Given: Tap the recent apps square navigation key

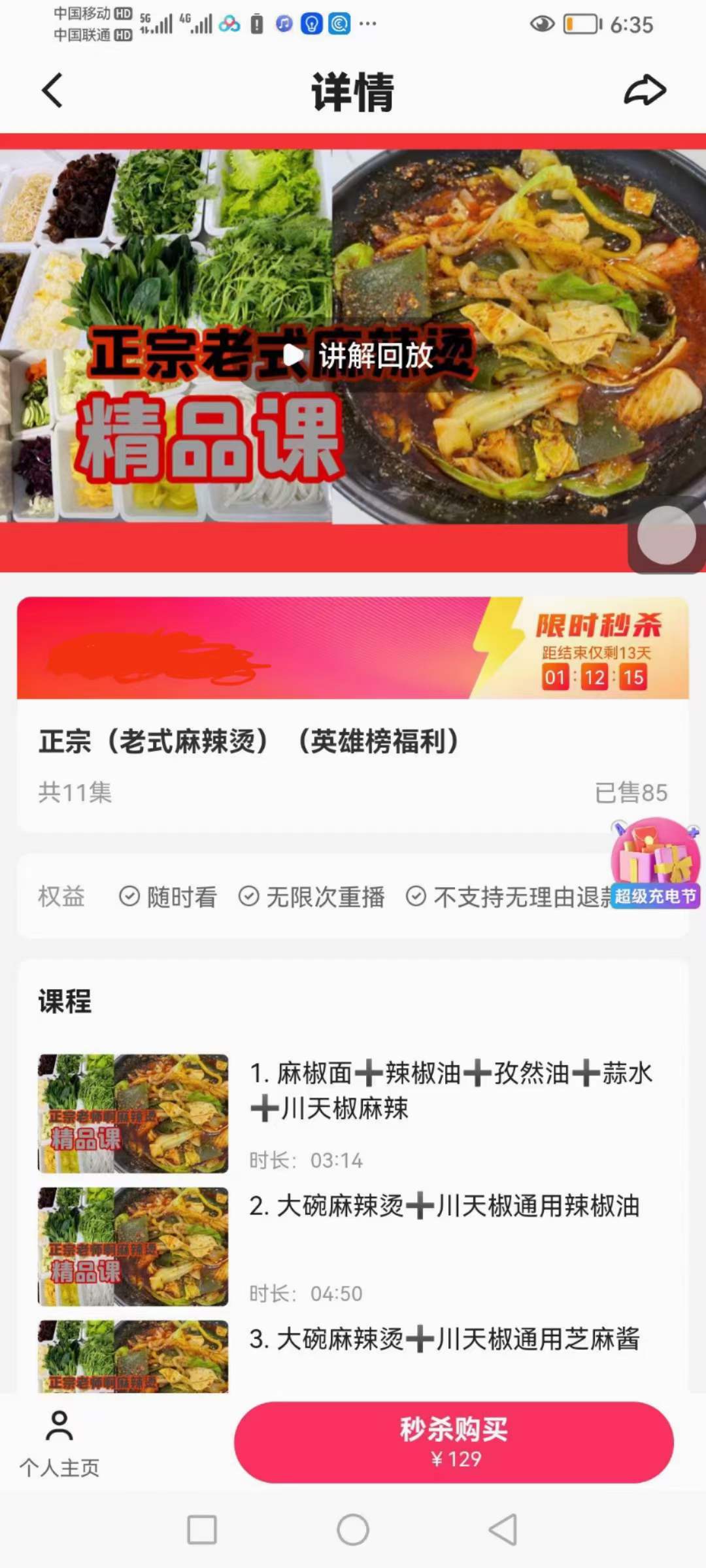Looking at the screenshot, I should pyautogui.click(x=203, y=1529).
